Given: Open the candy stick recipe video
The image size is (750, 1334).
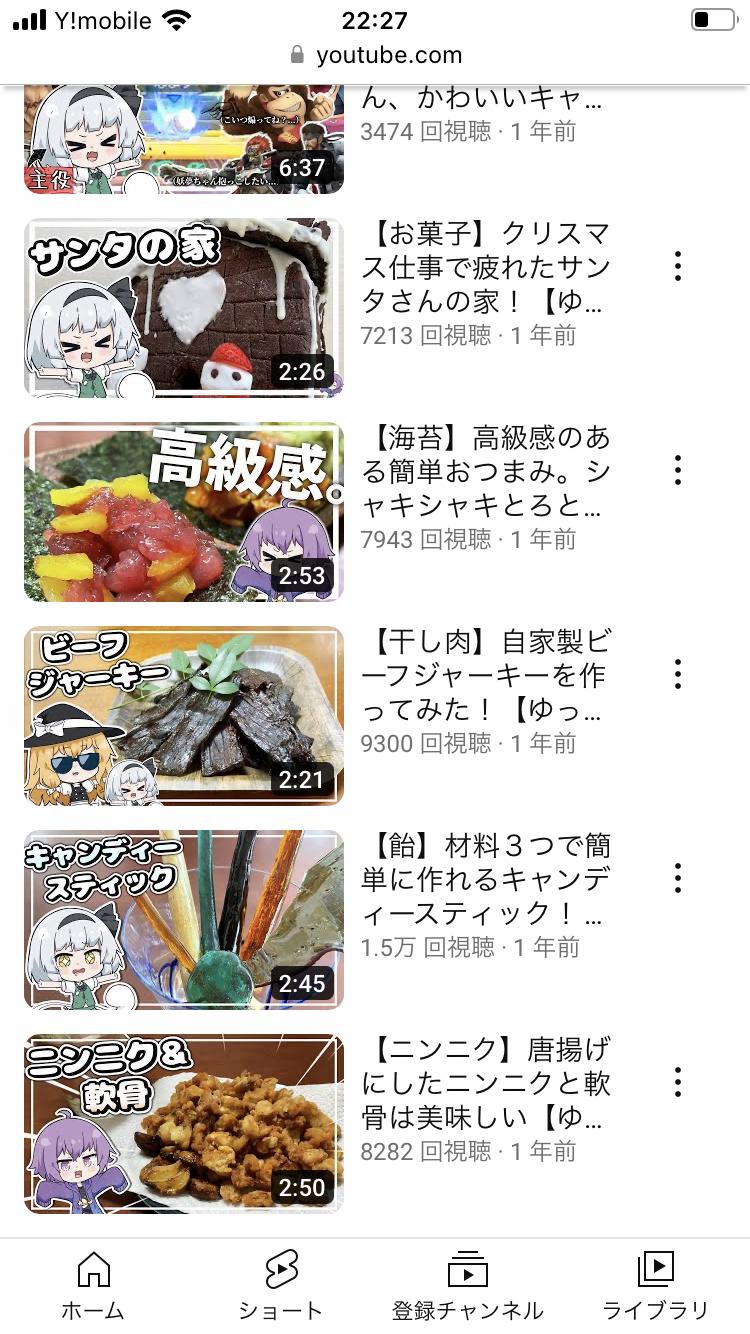Looking at the screenshot, I should 184,920.
